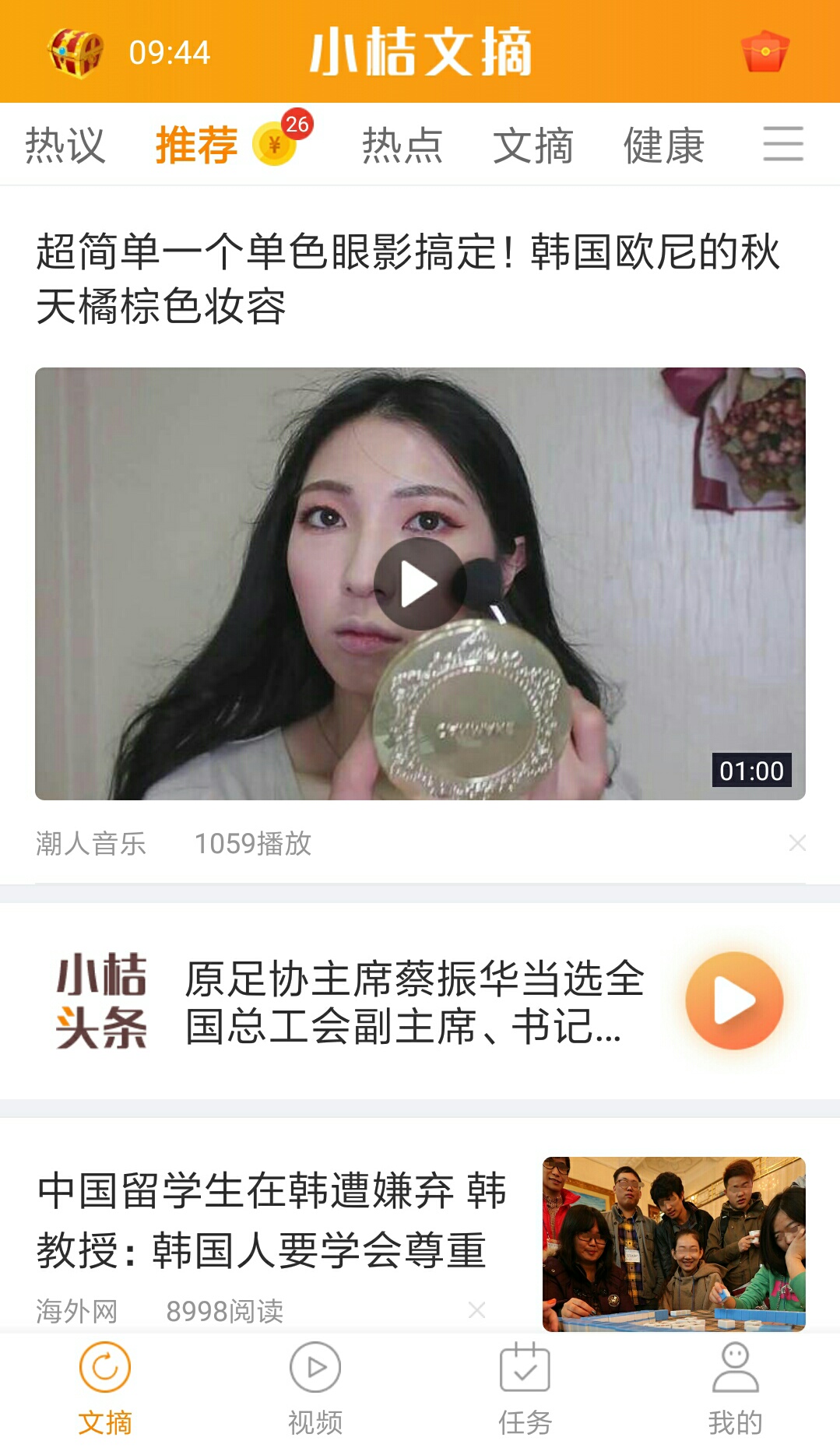Image resolution: width=840 pixels, height=1448 pixels.
Task: Tap 文摘 in the bottom navigation
Action: [x=105, y=1390]
